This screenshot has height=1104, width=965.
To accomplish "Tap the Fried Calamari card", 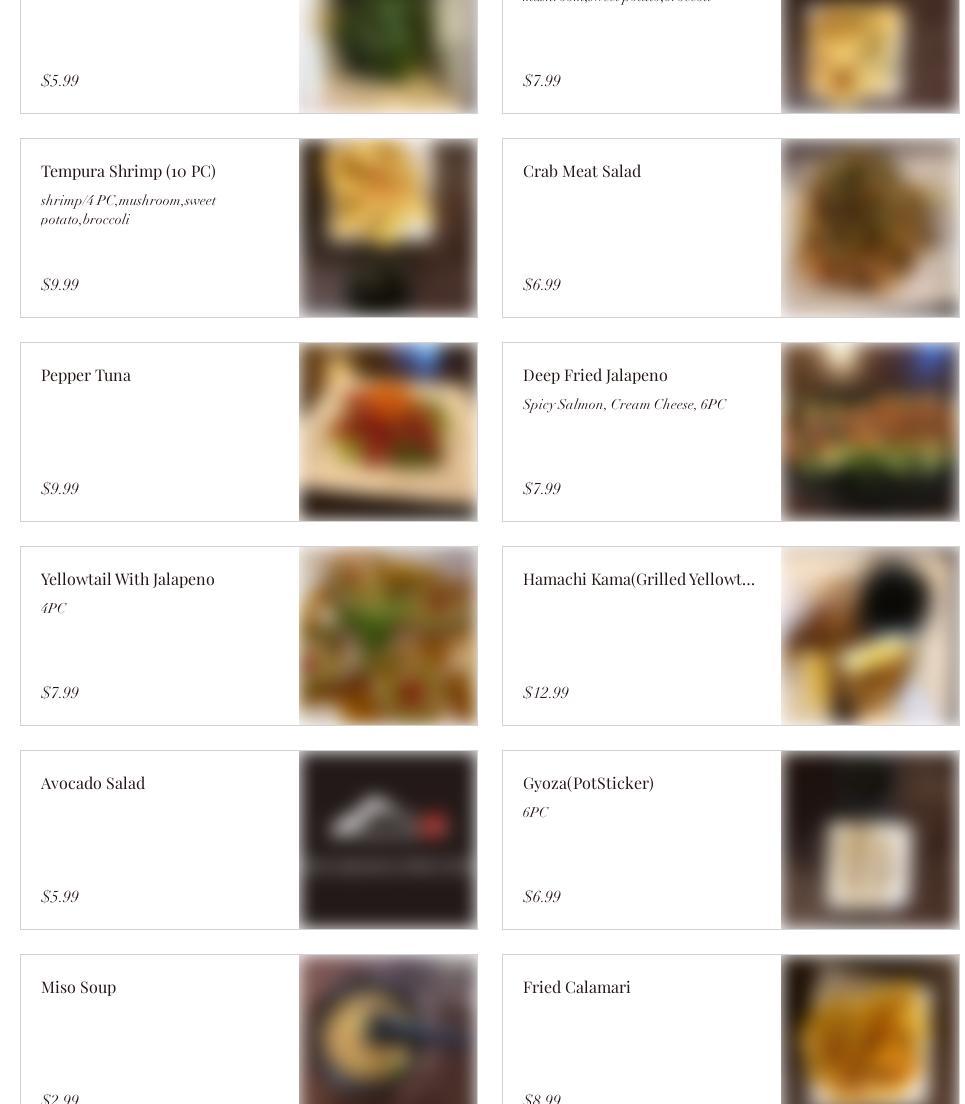I will pos(577,988).
